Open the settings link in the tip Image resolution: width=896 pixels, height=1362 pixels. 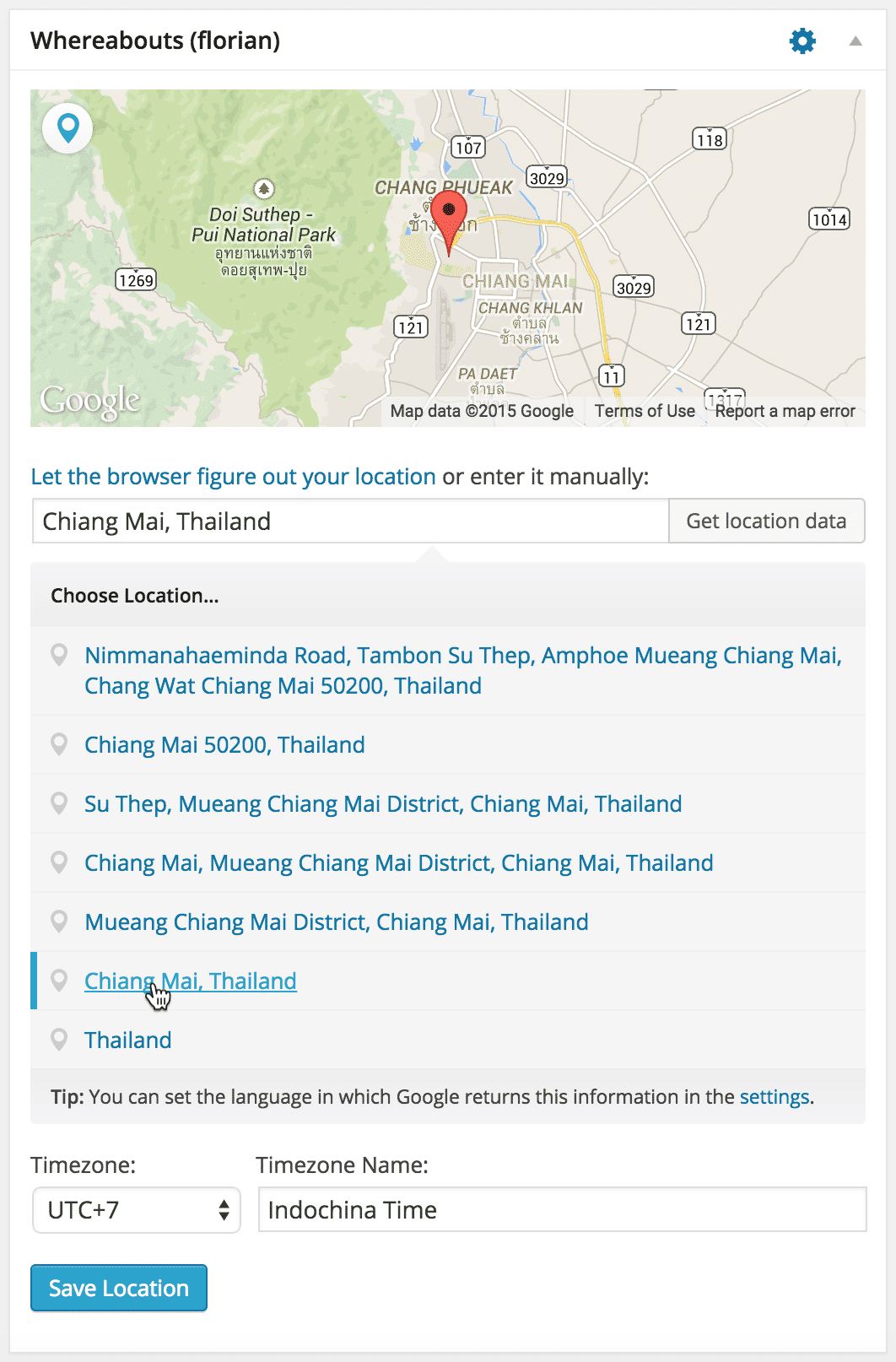click(x=774, y=1097)
